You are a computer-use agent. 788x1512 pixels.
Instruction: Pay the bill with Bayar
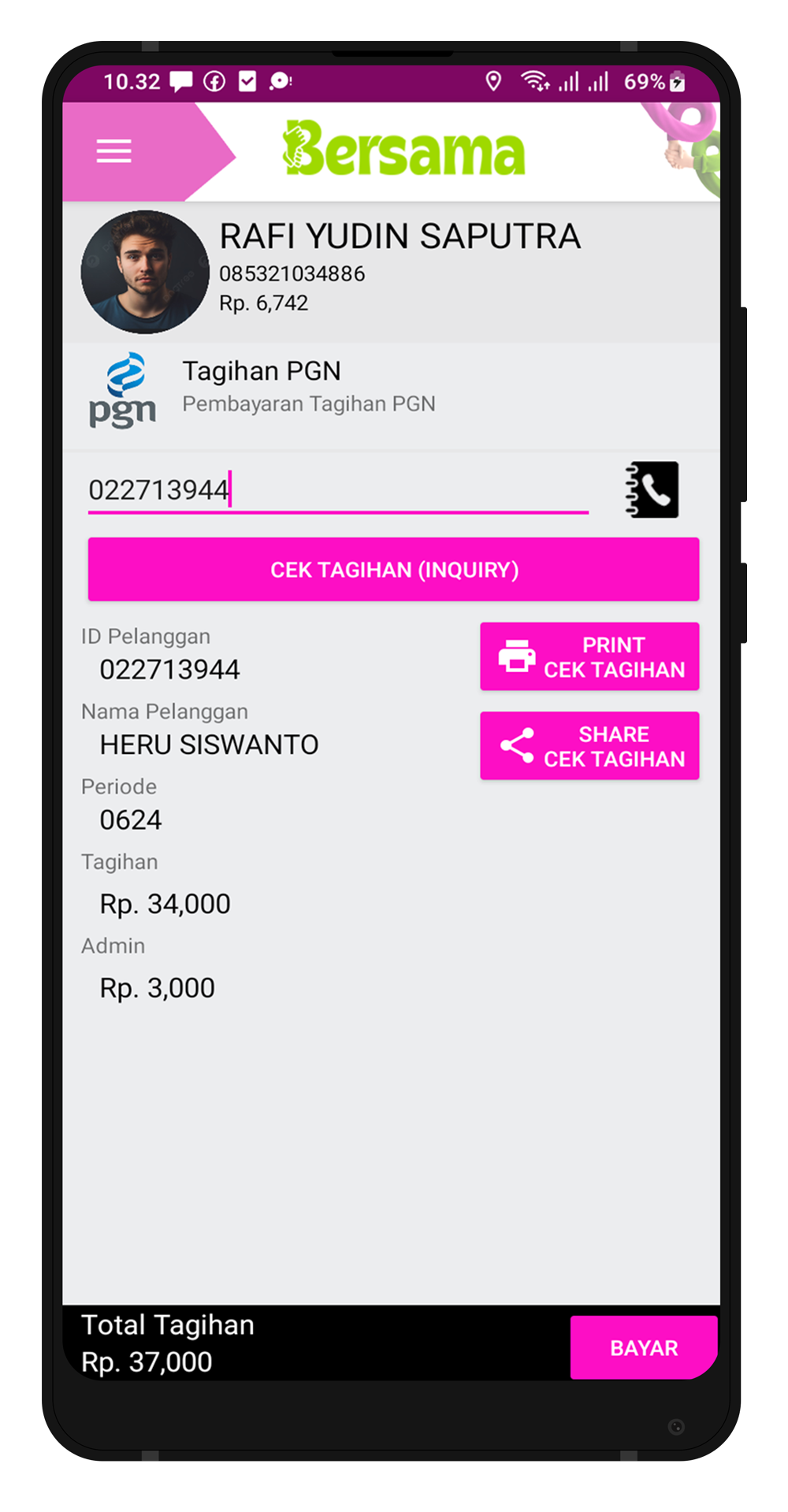click(x=643, y=1347)
